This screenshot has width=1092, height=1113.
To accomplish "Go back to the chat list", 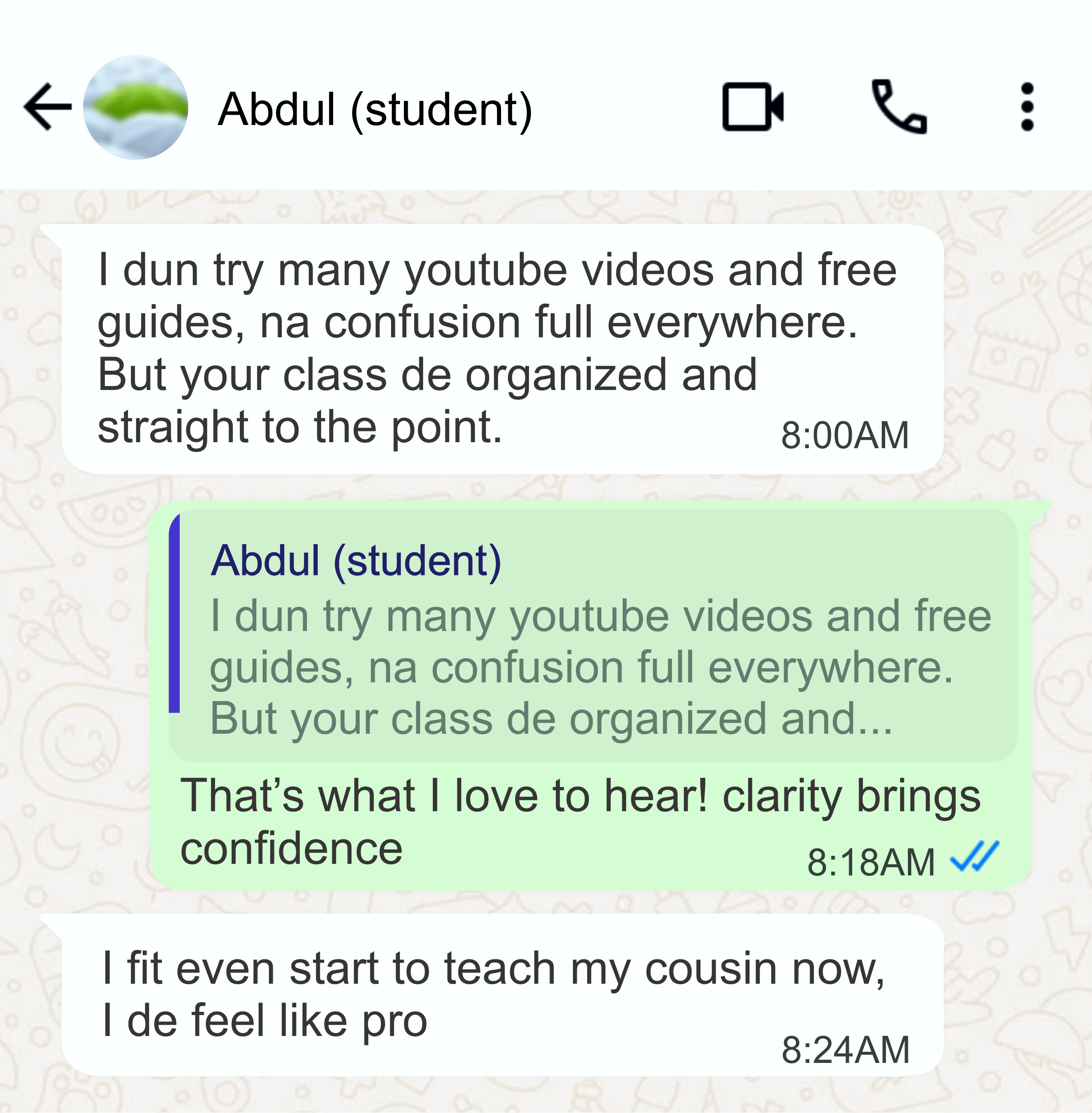I will (47, 107).
